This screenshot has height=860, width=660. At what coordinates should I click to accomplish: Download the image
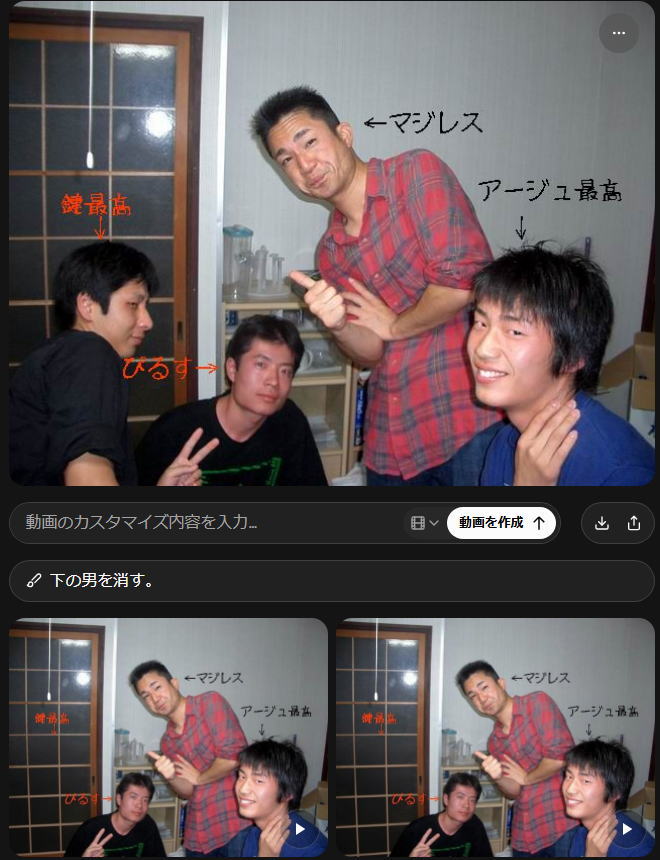[x=602, y=523]
